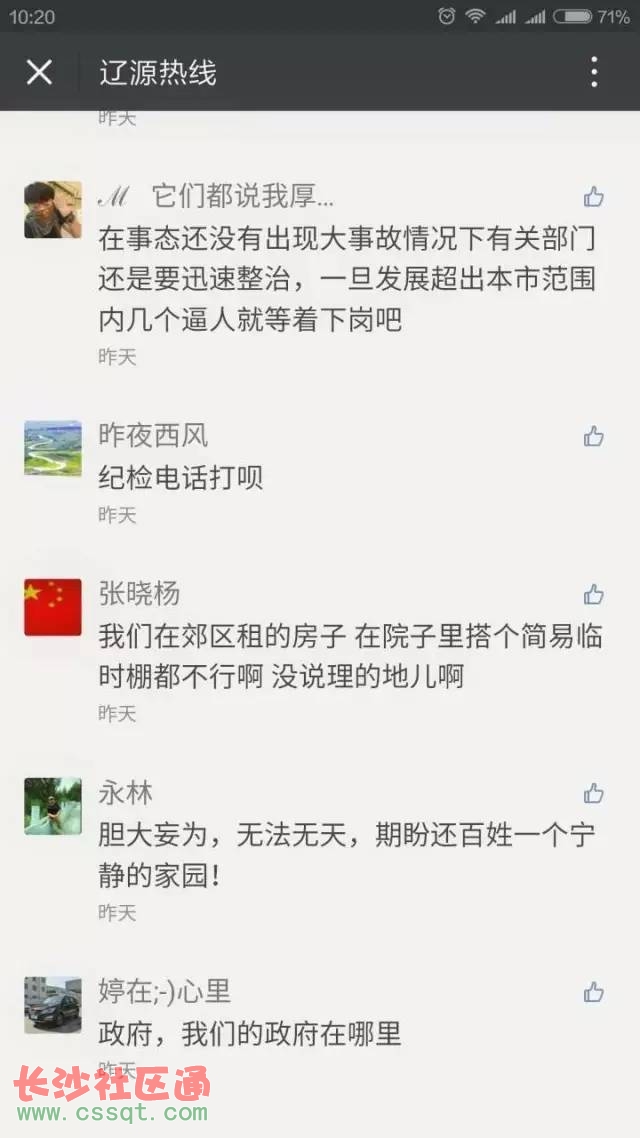This screenshot has width=640, height=1138.
Task: Like 张晓杨's comment
Action: pos(594,595)
